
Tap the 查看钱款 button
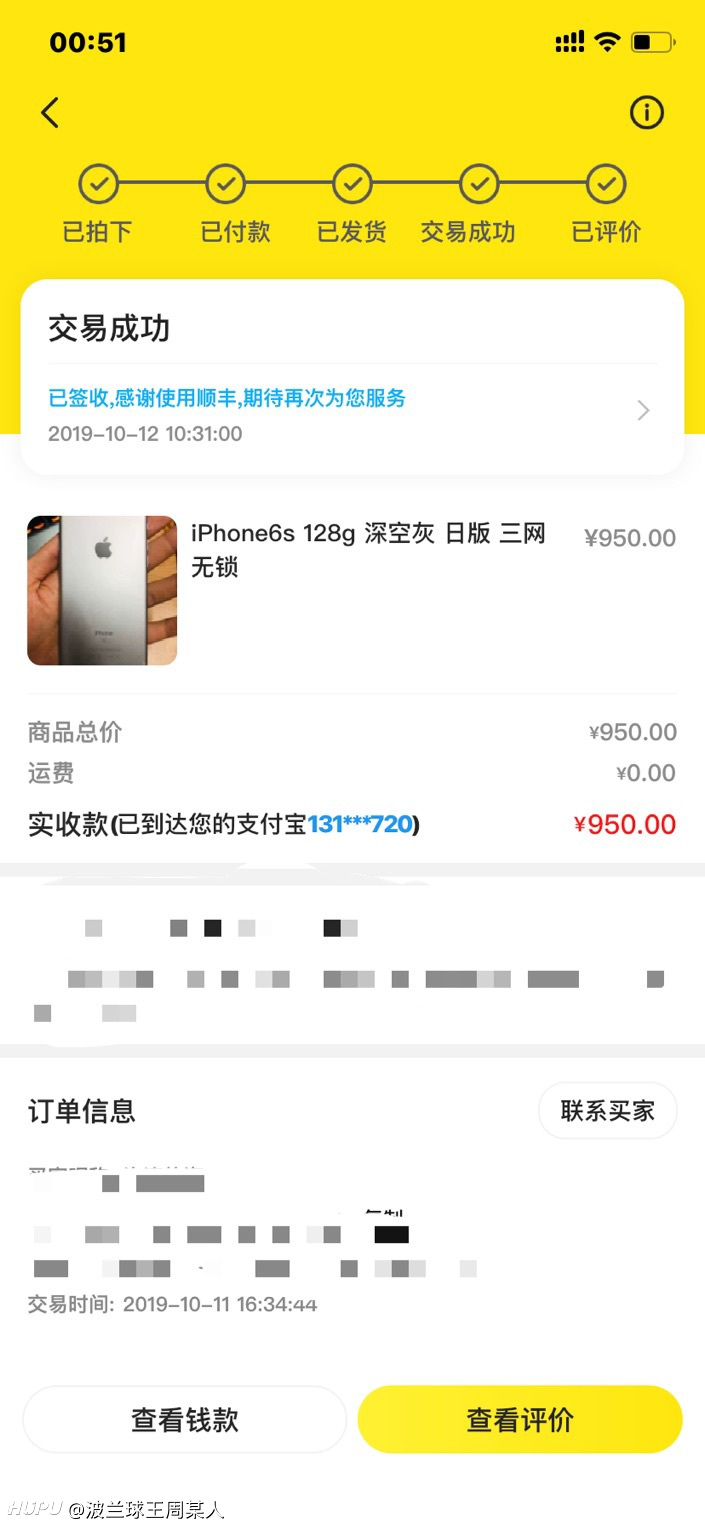(x=185, y=1419)
